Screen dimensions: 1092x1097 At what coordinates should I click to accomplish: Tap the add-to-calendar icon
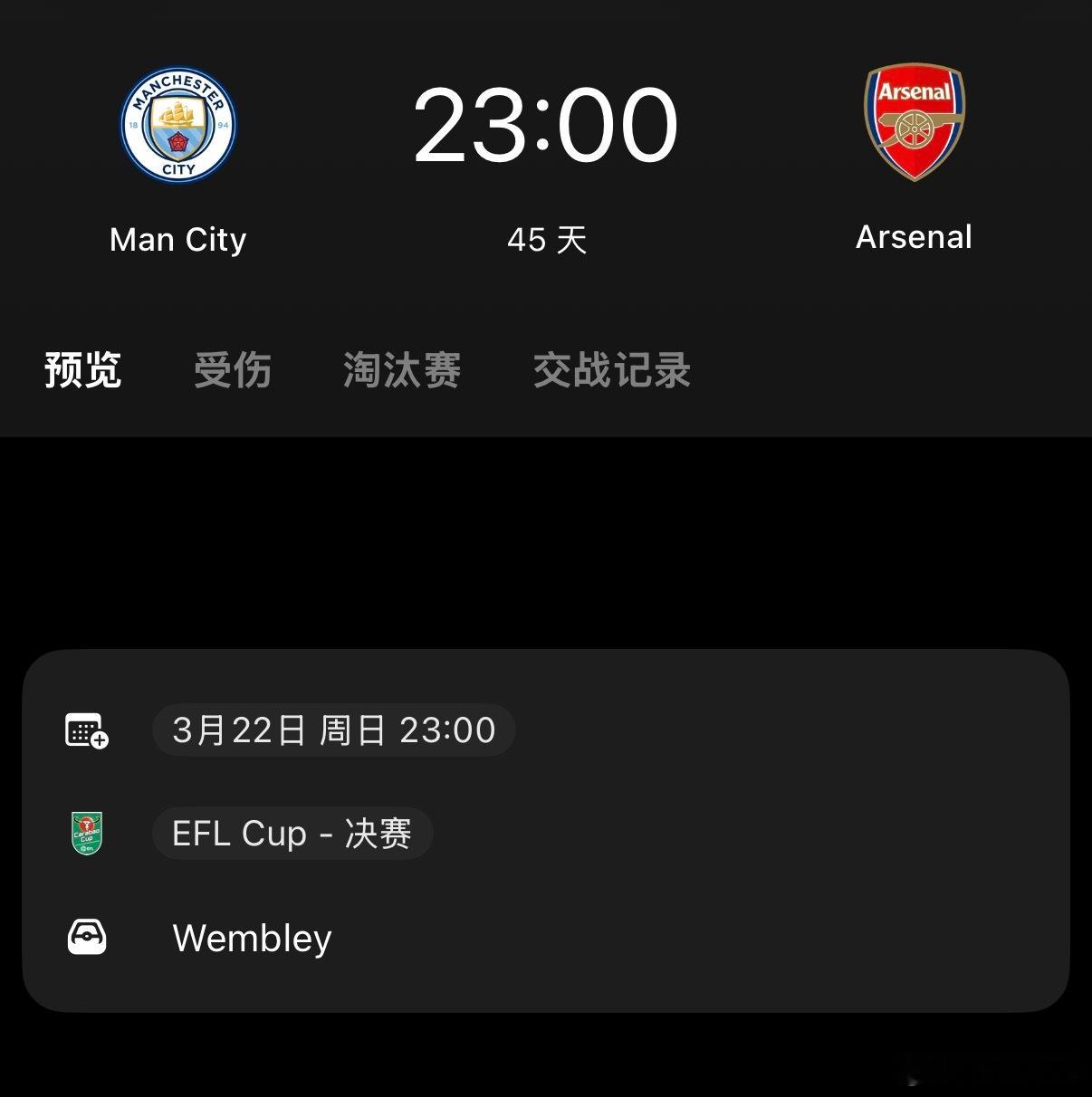pos(86,730)
